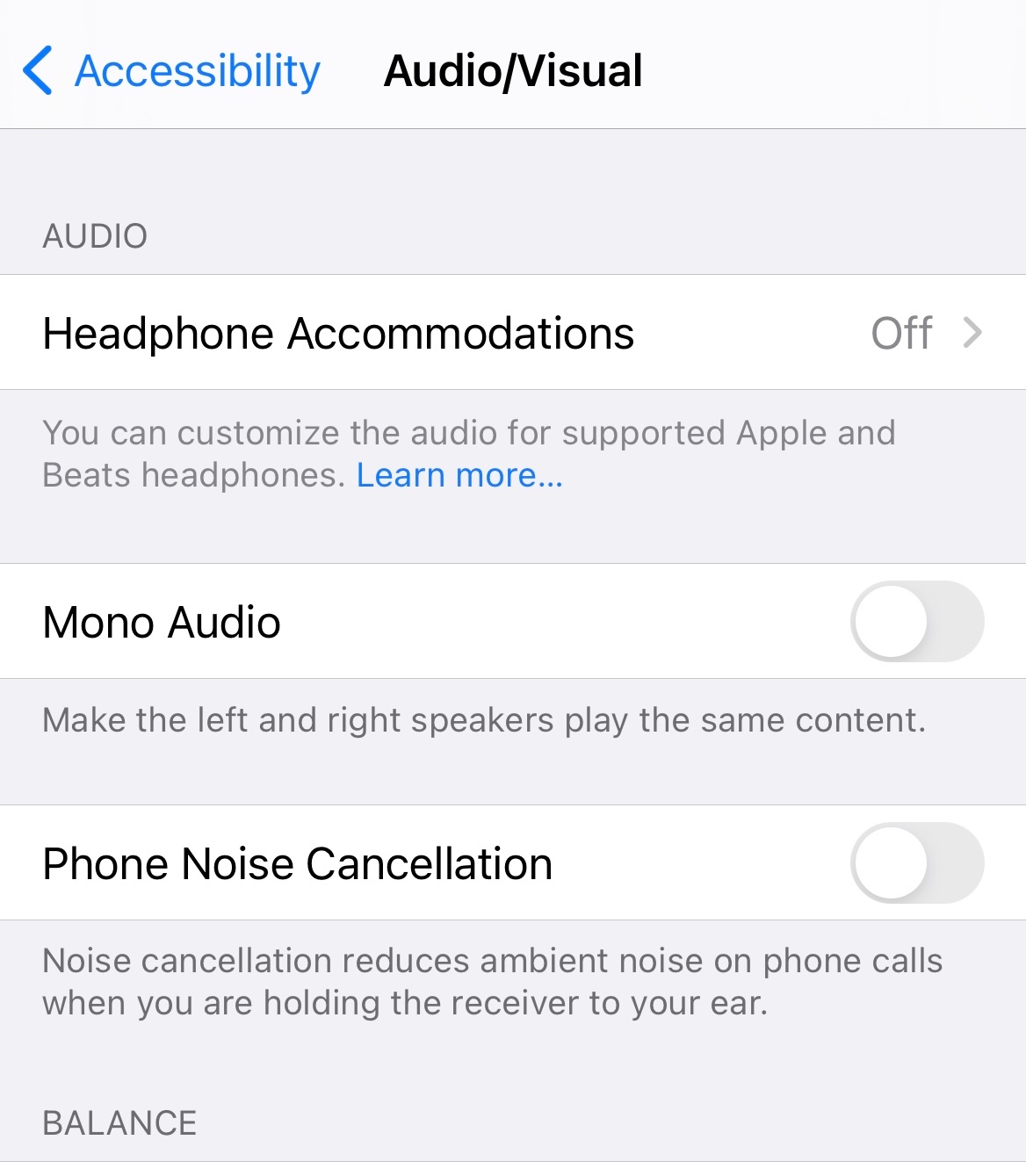Tap the Learn more link
Screen dimensions: 1026x1176
pos(459,475)
